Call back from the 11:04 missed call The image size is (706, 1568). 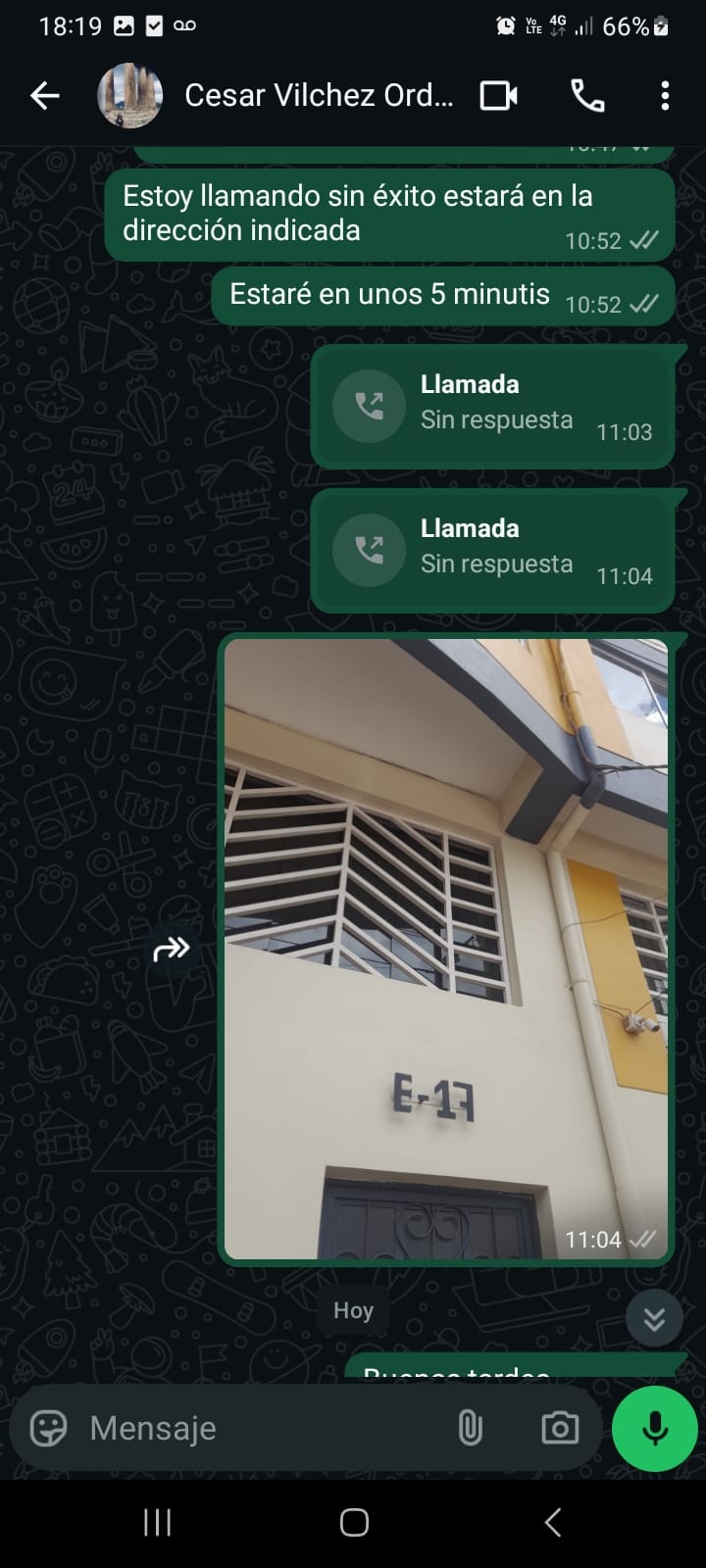(369, 550)
